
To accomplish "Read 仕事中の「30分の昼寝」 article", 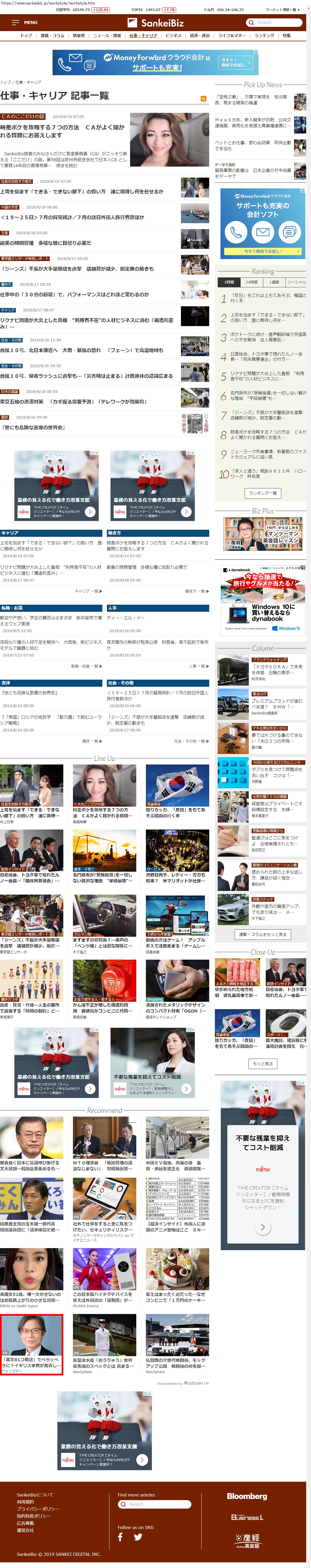I will 74,295.
